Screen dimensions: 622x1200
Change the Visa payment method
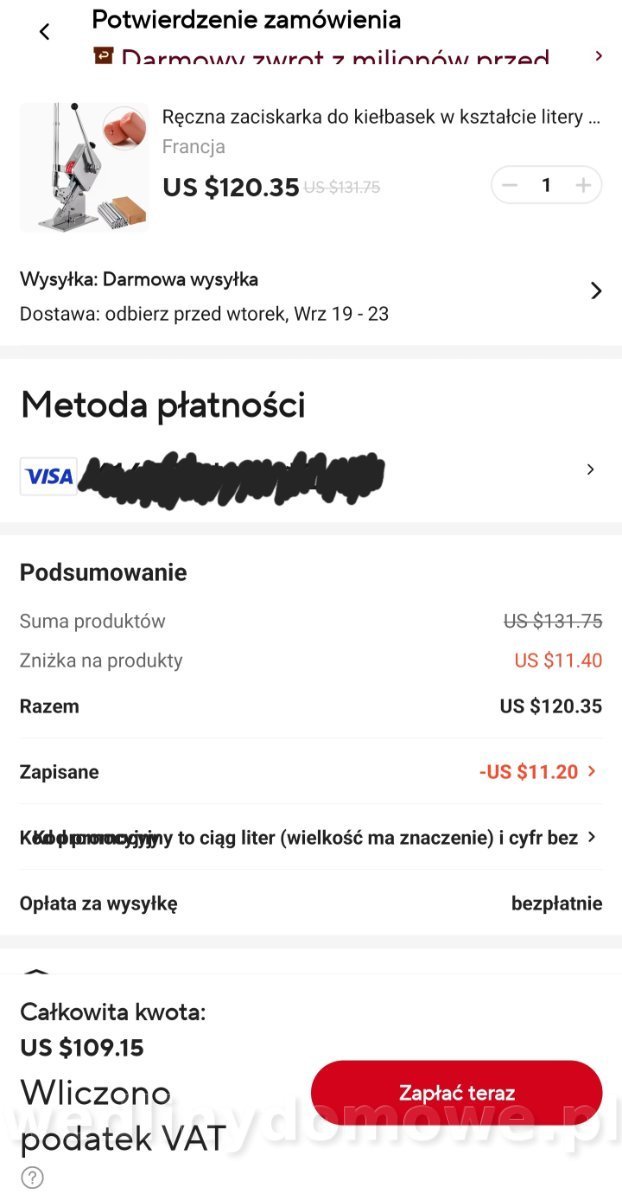(x=311, y=473)
